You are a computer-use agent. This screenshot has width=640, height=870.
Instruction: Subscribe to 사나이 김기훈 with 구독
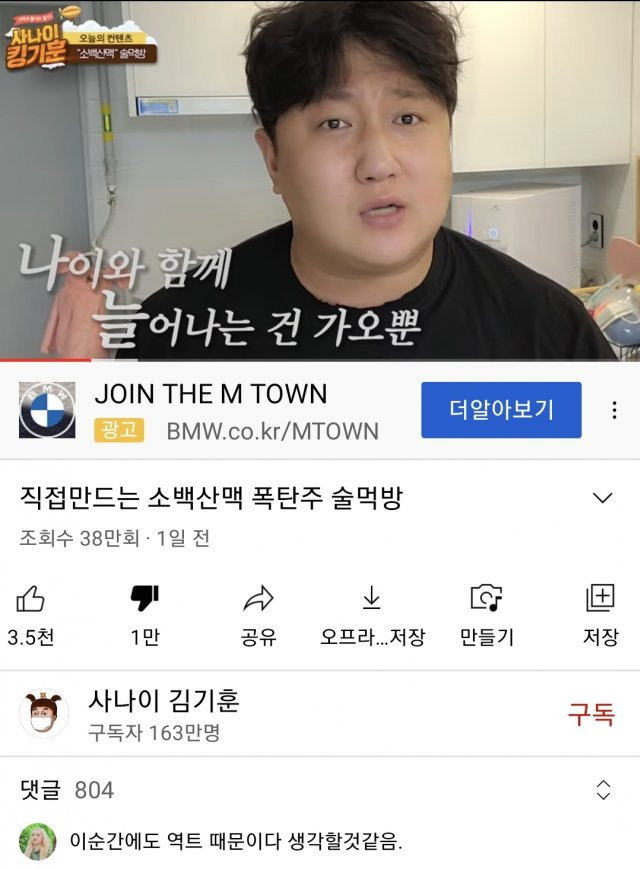click(x=590, y=715)
